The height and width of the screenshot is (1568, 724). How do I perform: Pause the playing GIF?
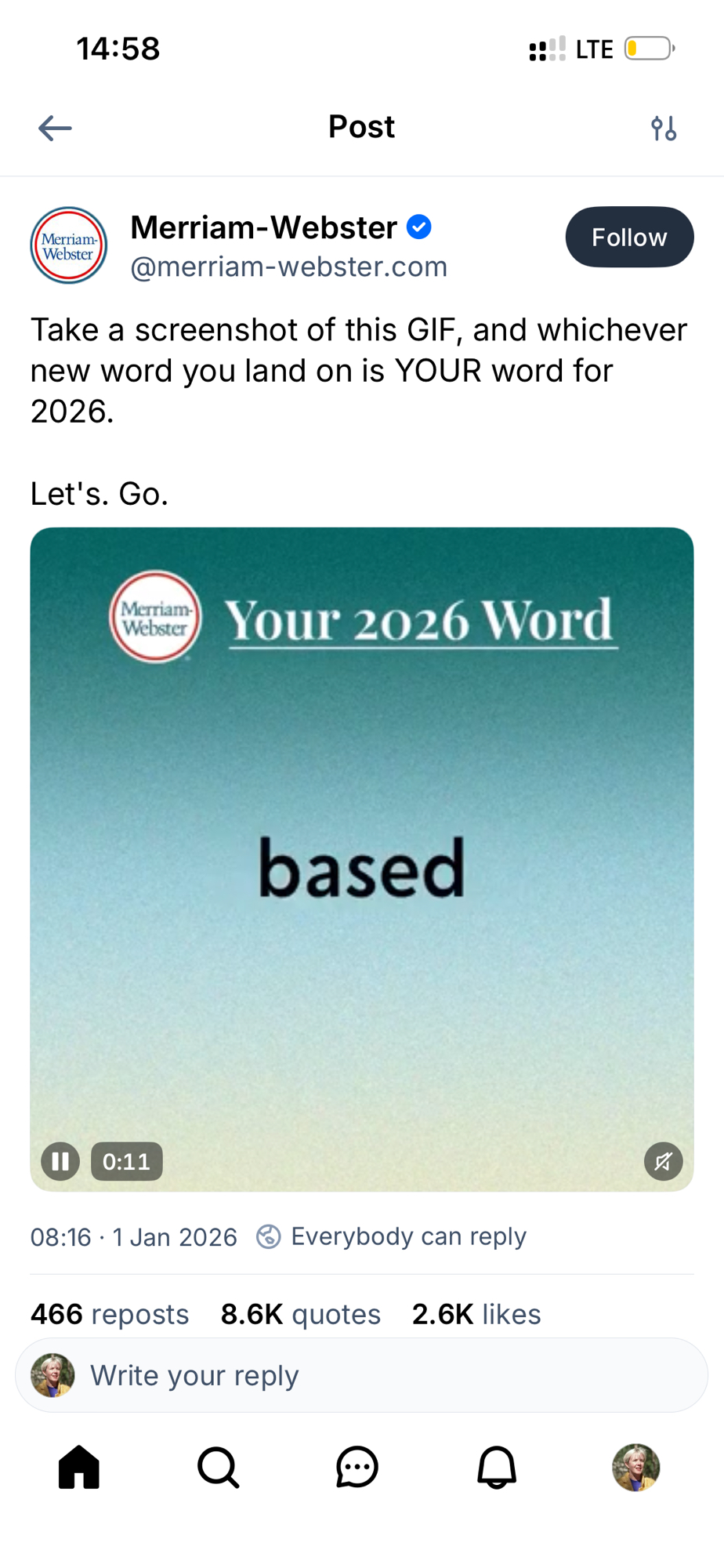pos(60,1161)
